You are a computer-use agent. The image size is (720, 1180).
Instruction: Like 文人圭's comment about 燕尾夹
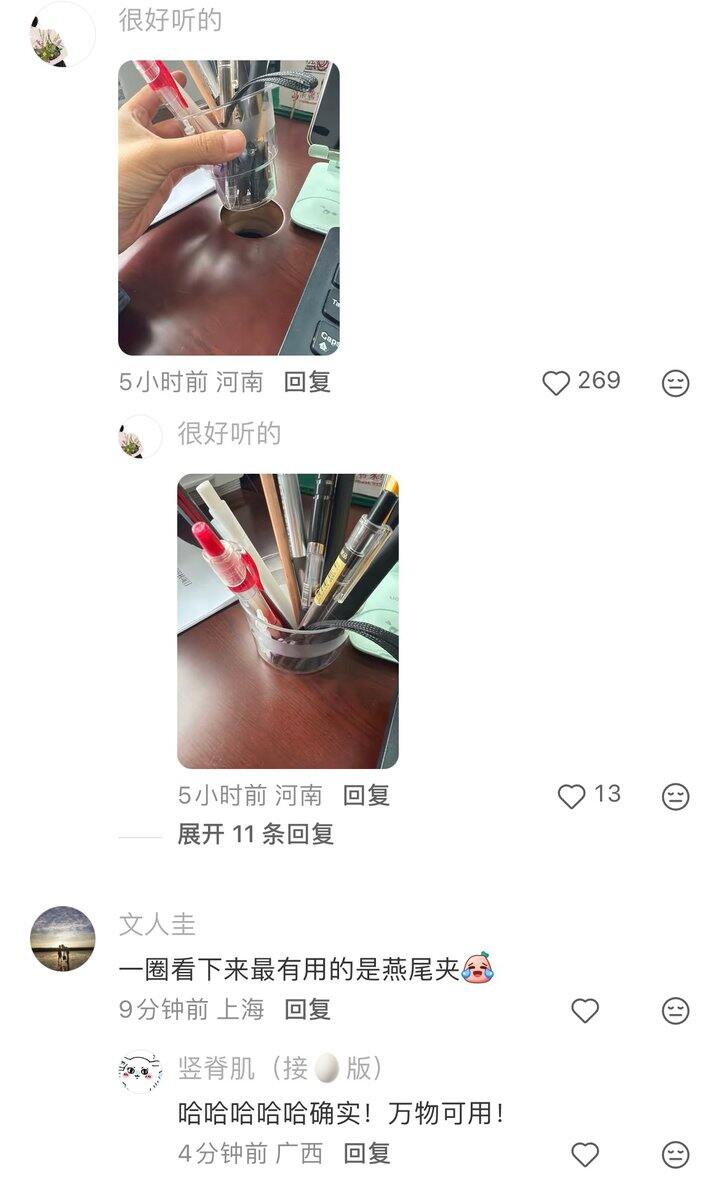click(x=585, y=1010)
